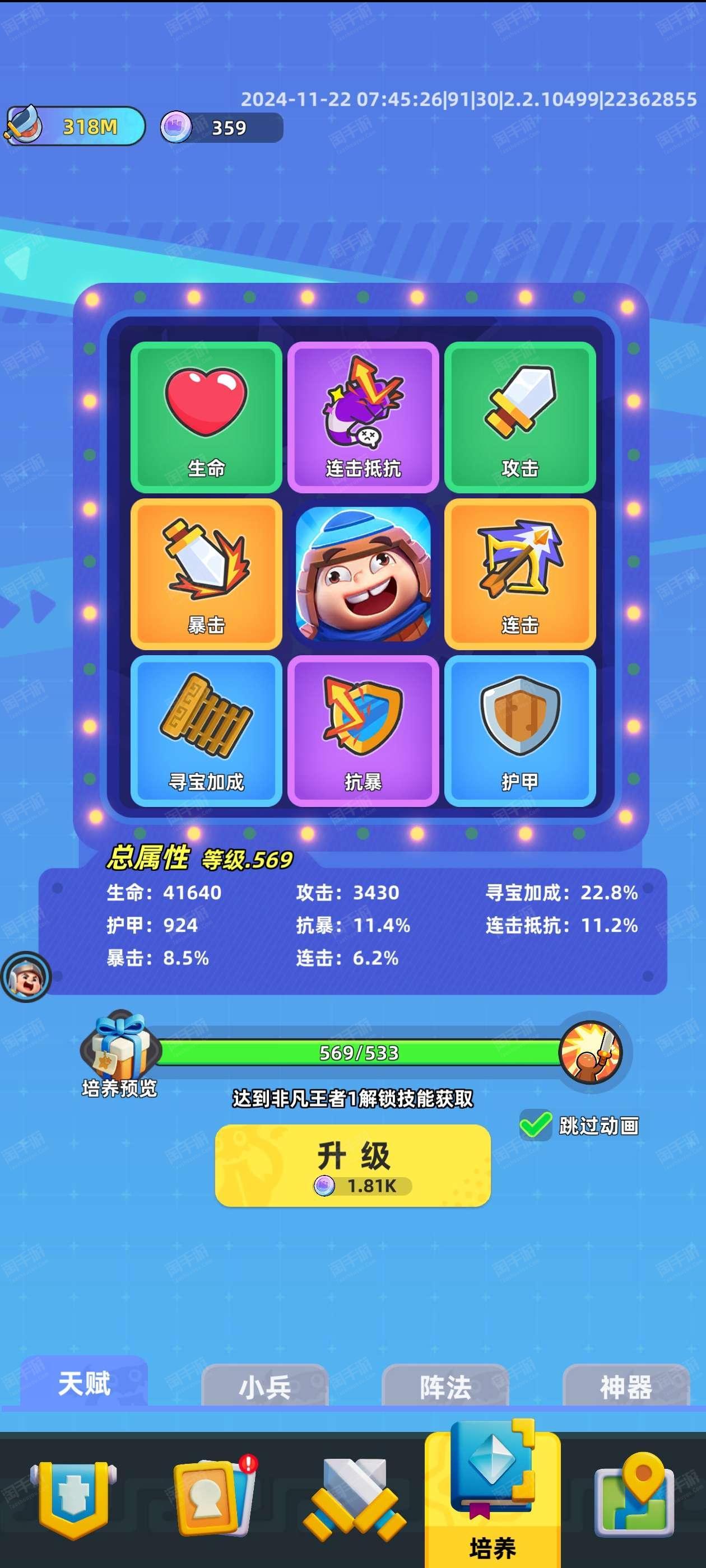Tap the 升级 upgrade button
706x1568 pixels.
[x=352, y=1165]
